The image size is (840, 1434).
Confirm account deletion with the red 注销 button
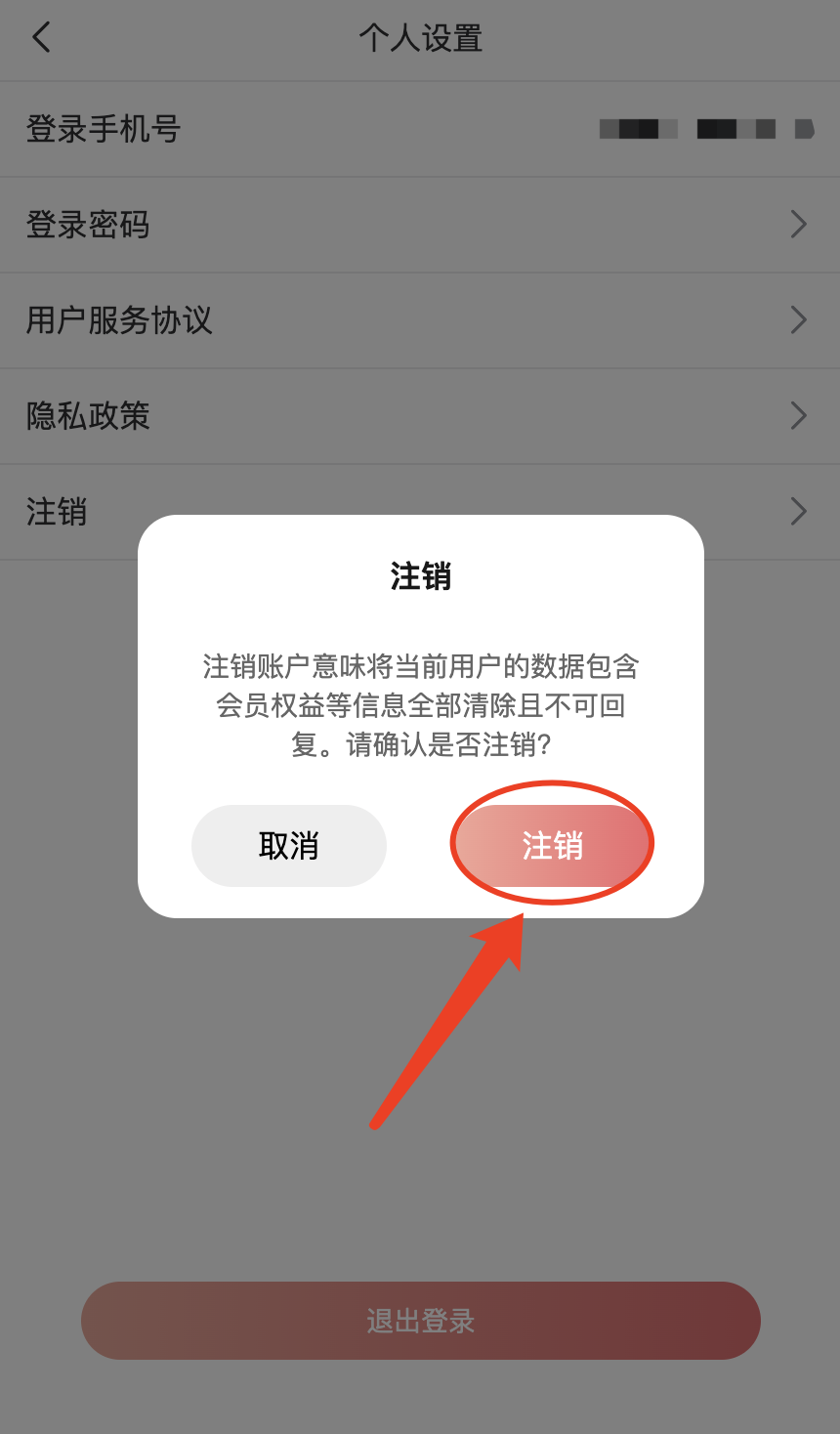[552, 845]
